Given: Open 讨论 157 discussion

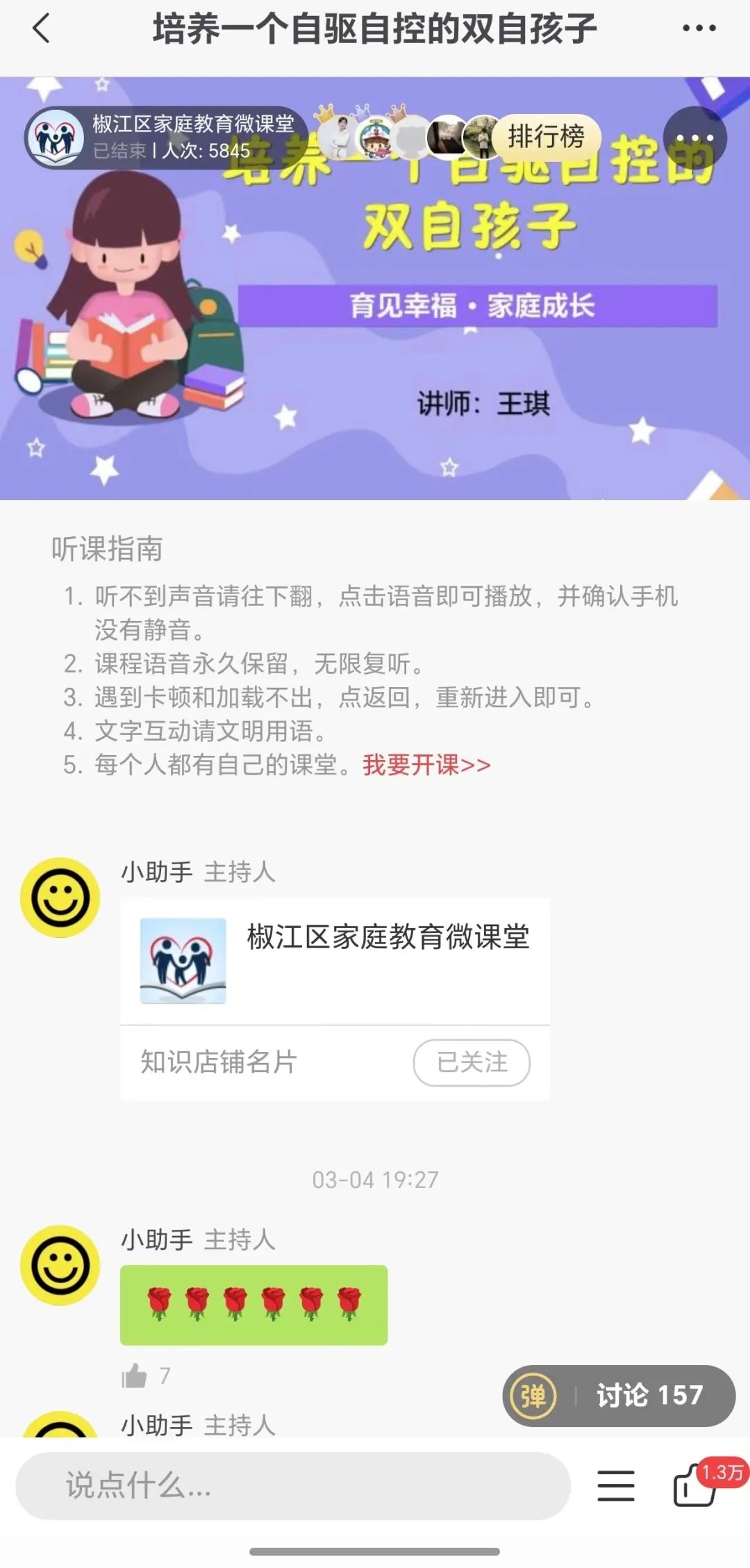Looking at the screenshot, I should [649, 1396].
